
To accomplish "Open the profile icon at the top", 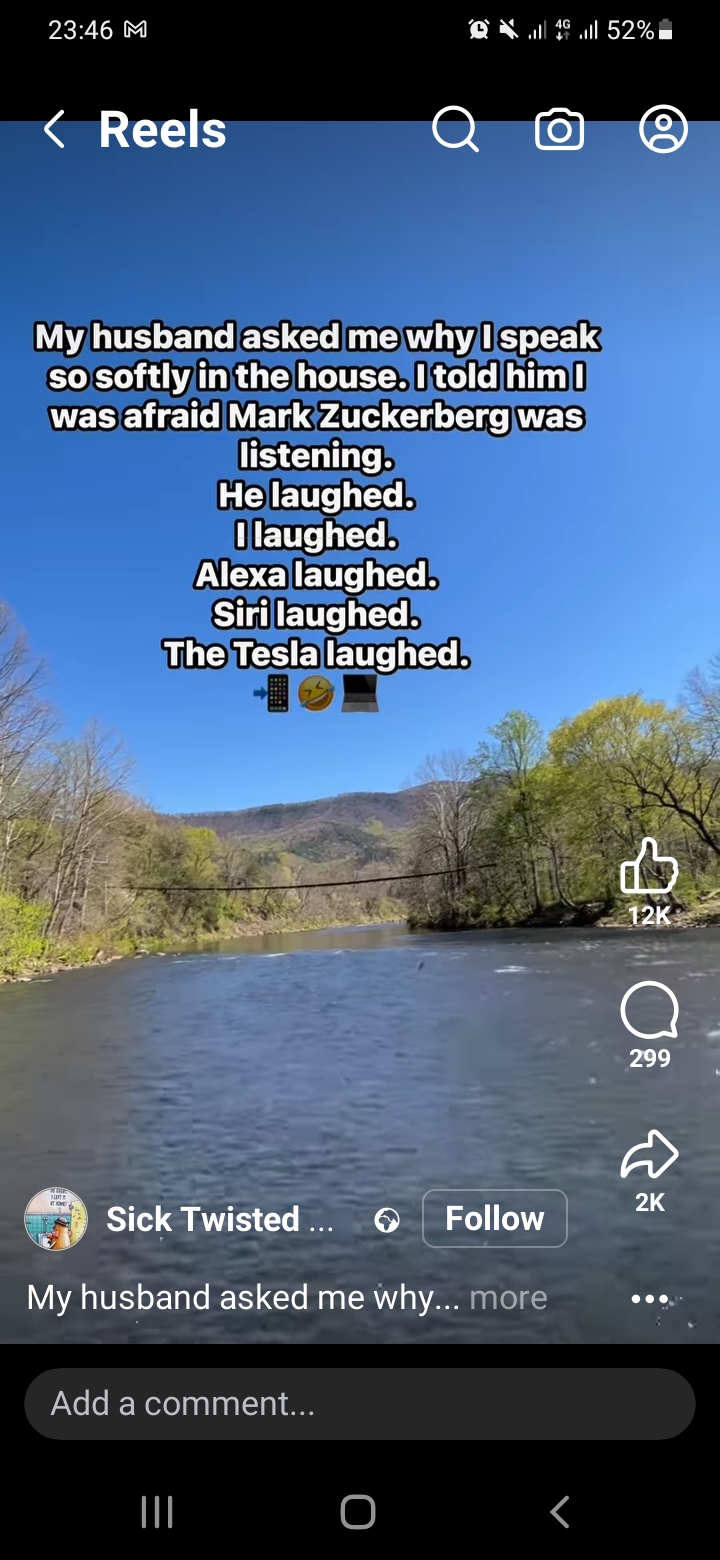I will pos(663,130).
